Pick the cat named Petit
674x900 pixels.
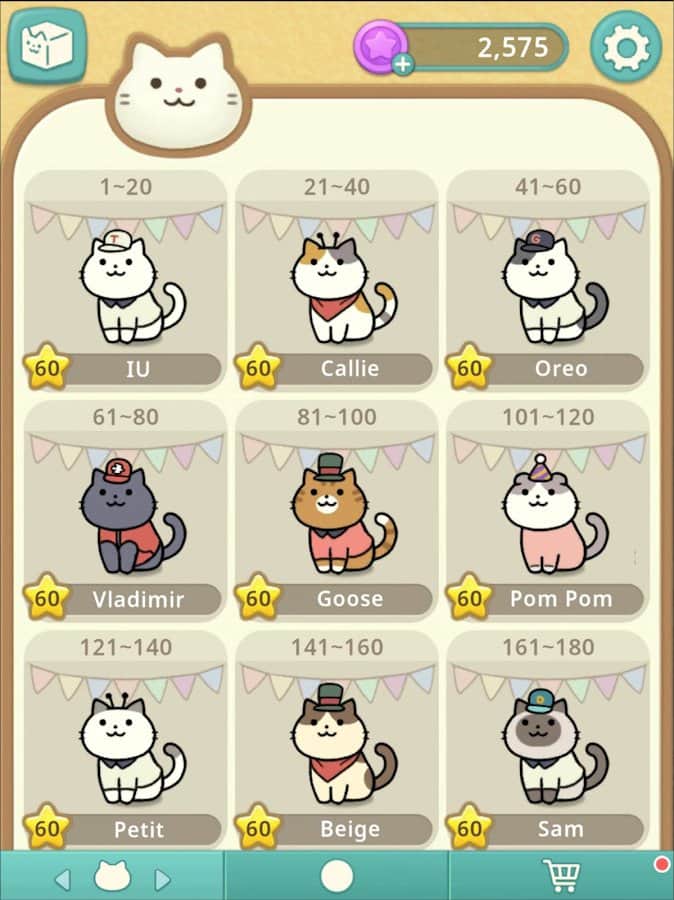[x=125, y=745]
